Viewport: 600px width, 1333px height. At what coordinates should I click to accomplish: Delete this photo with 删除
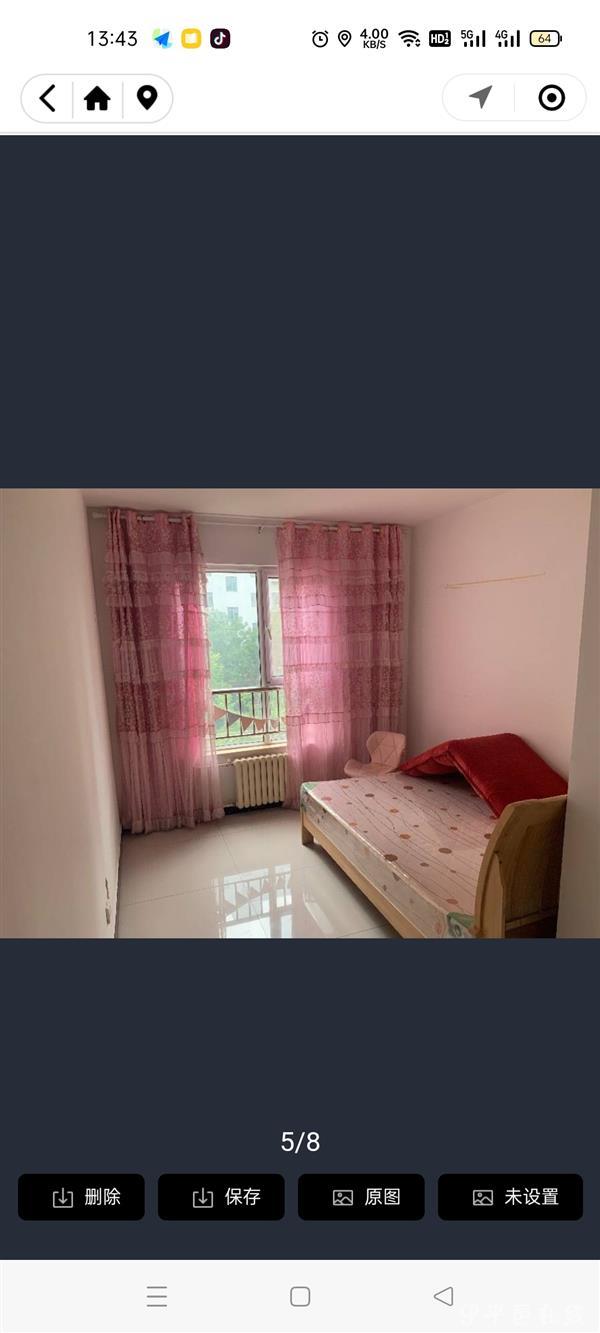click(81, 1197)
